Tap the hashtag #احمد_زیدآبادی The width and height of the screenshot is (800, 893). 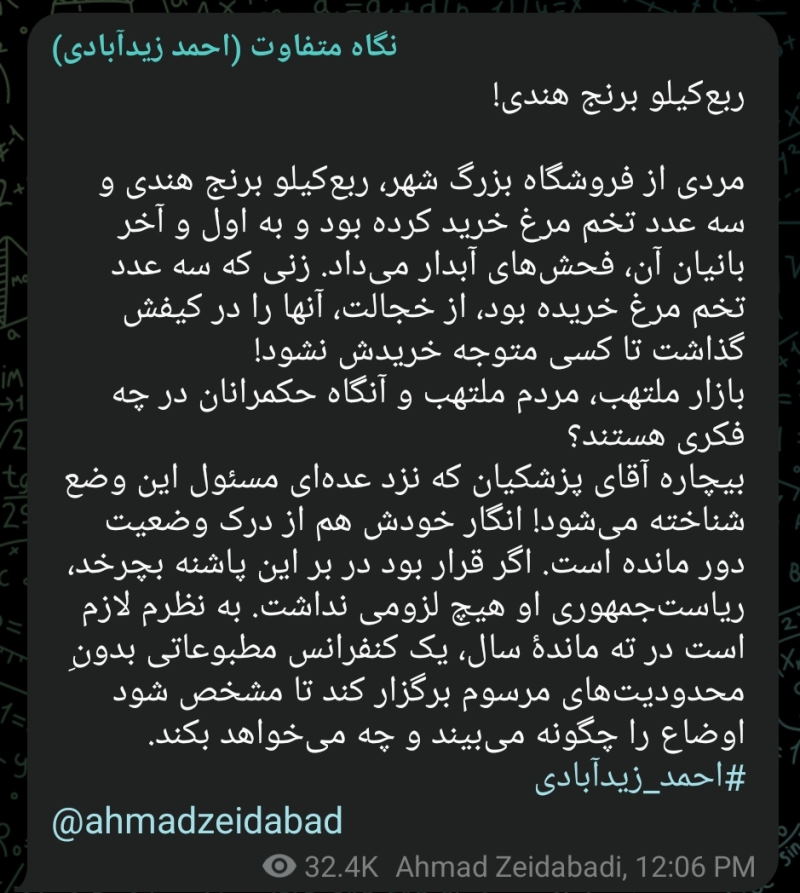pyautogui.click(x=640, y=778)
